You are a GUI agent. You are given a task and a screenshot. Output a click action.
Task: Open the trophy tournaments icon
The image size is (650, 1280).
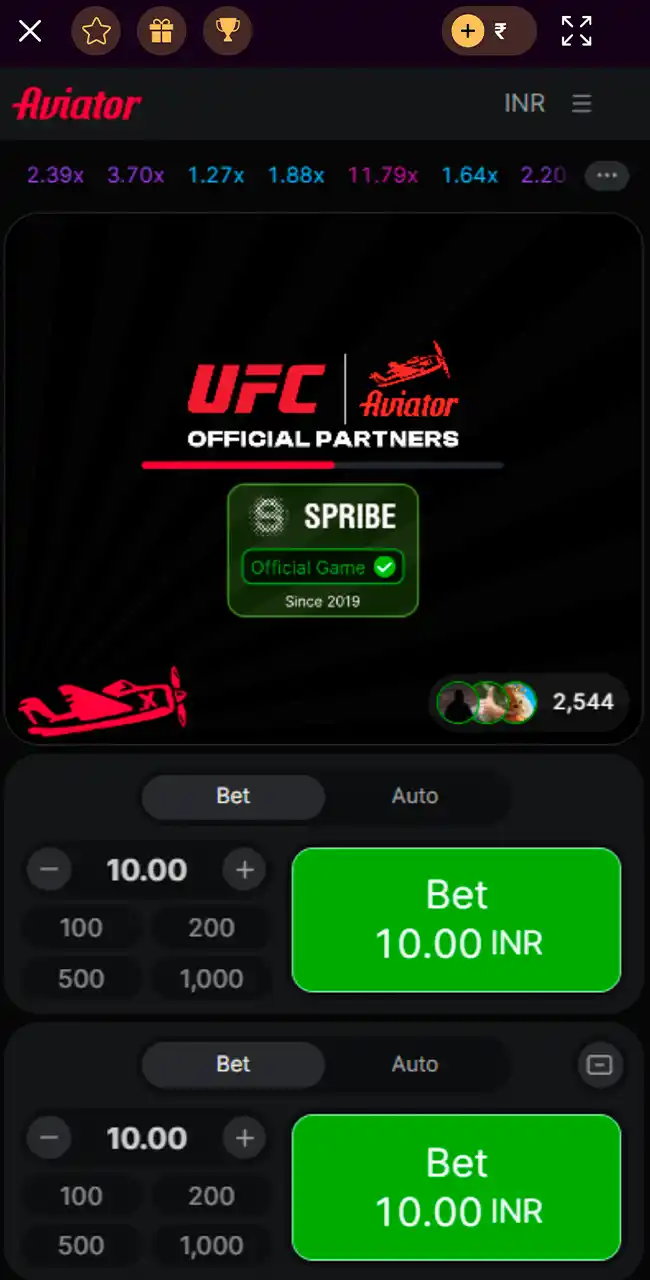coord(227,32)
